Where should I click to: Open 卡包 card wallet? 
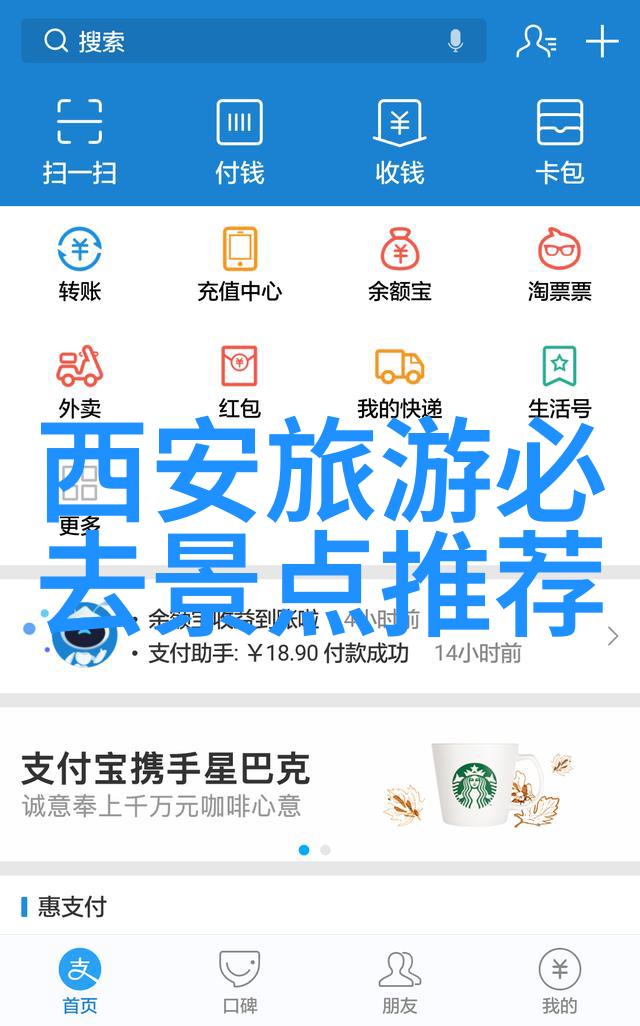click(x=559, y=141)
